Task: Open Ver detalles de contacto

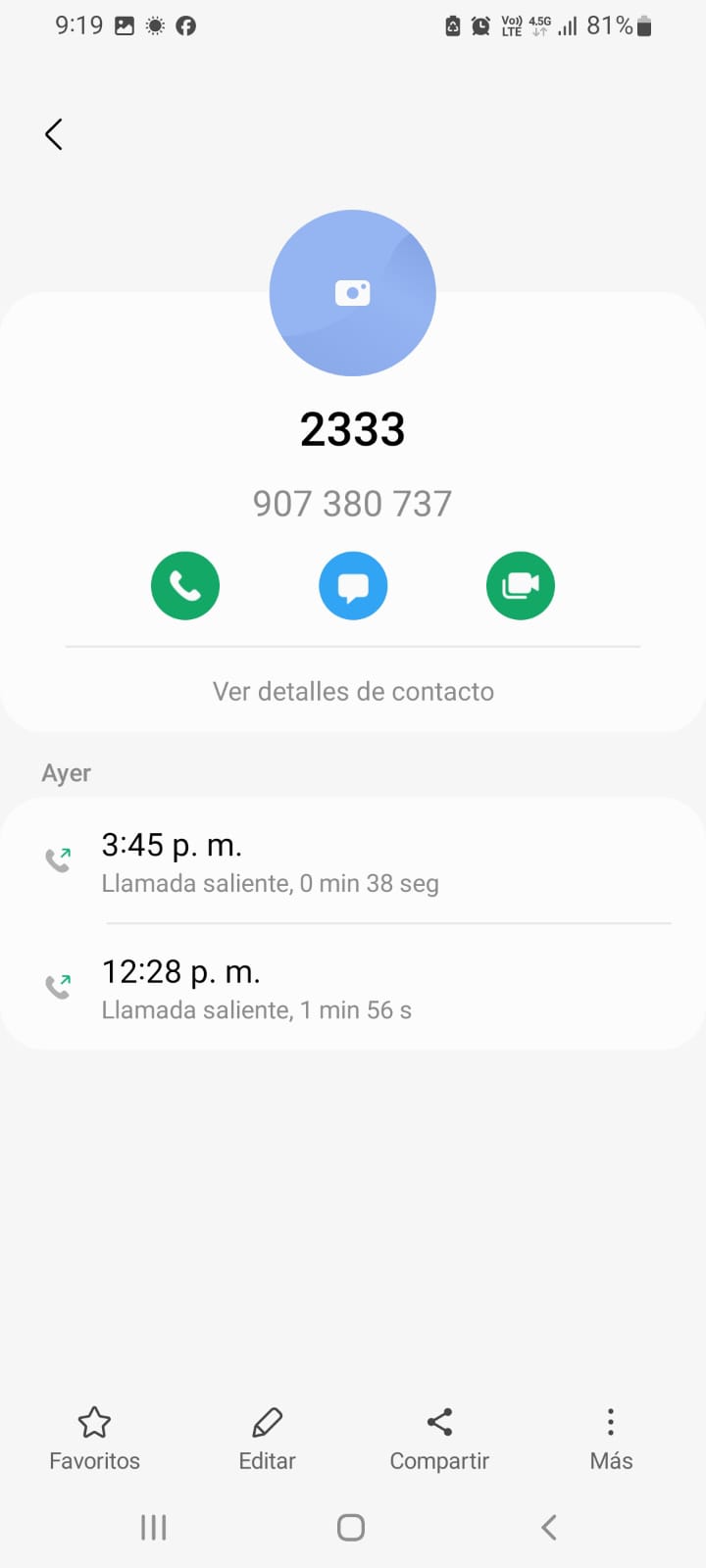Action: tap(353, 691)
